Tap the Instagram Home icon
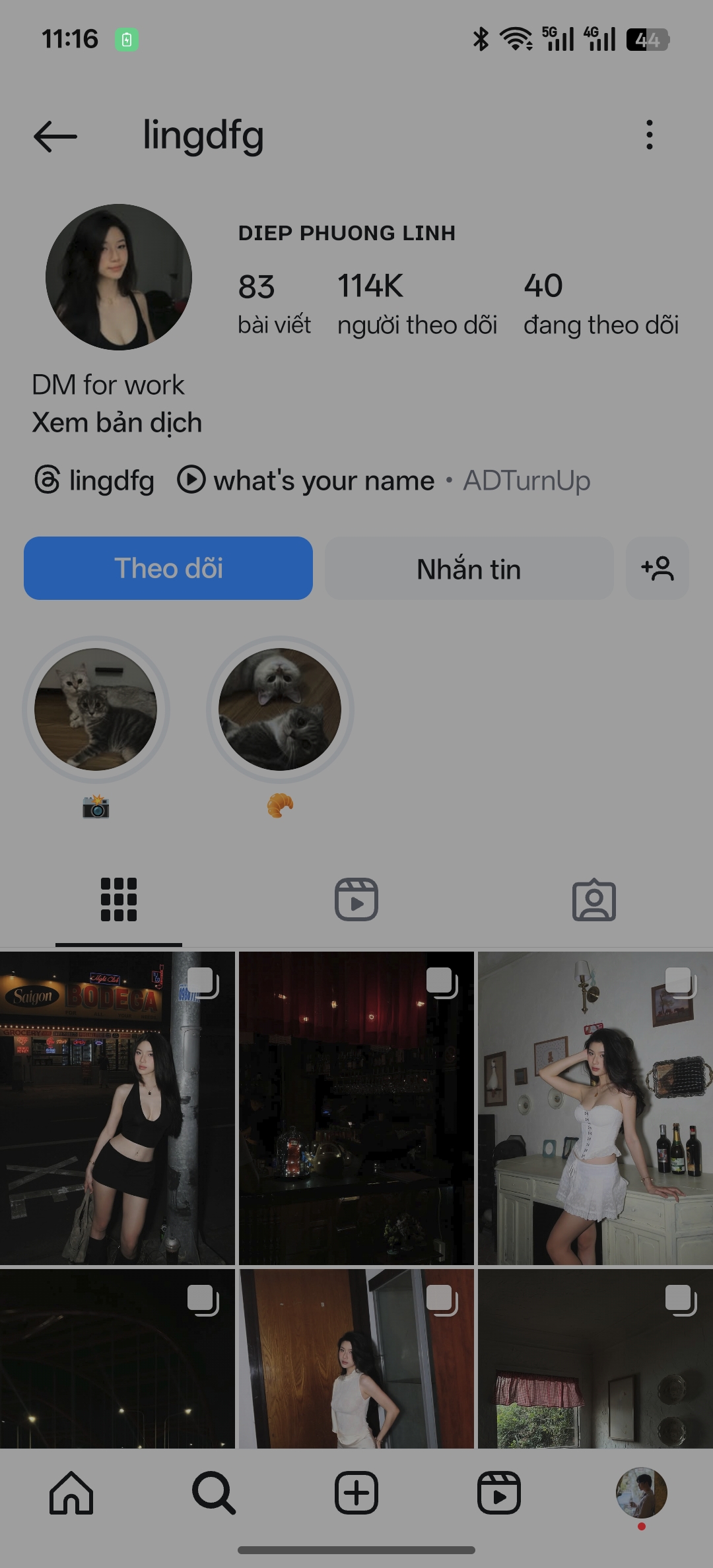713x1568 pixels. pyautogui.click(x=71, y=1493)
